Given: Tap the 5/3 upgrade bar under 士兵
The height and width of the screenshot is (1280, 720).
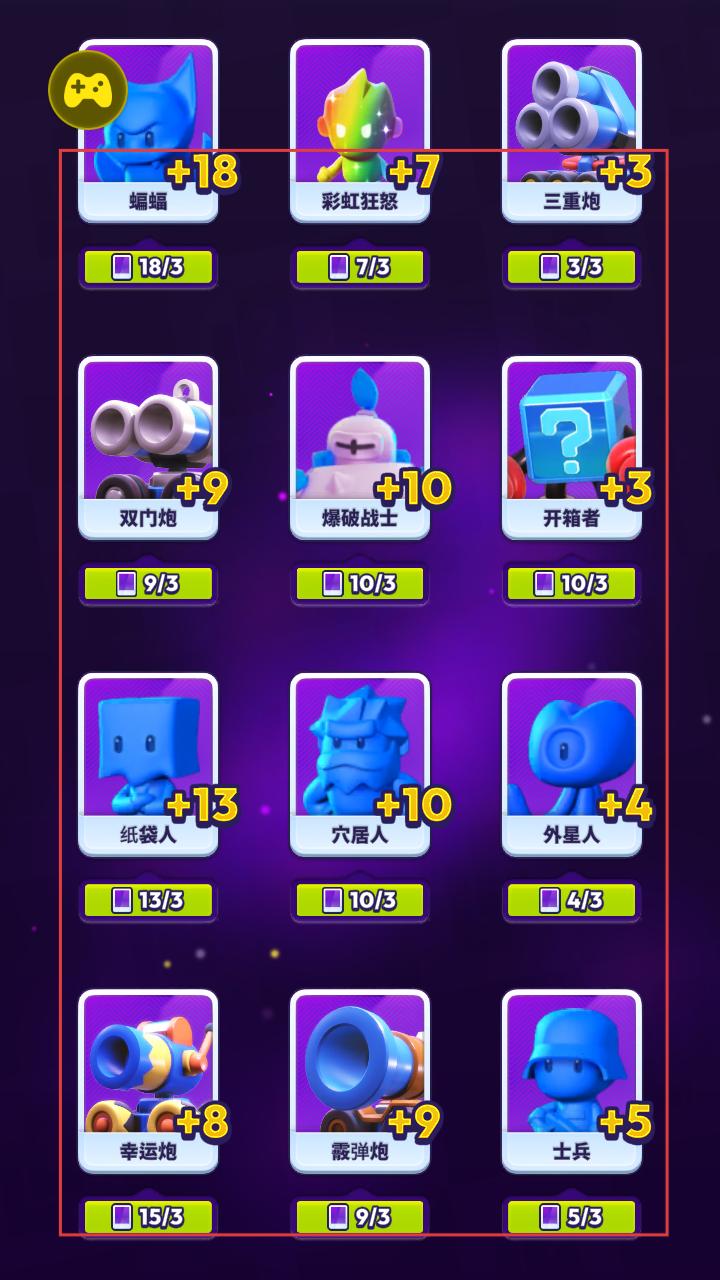Looking at the screenshot, I should coord(572,1217).
